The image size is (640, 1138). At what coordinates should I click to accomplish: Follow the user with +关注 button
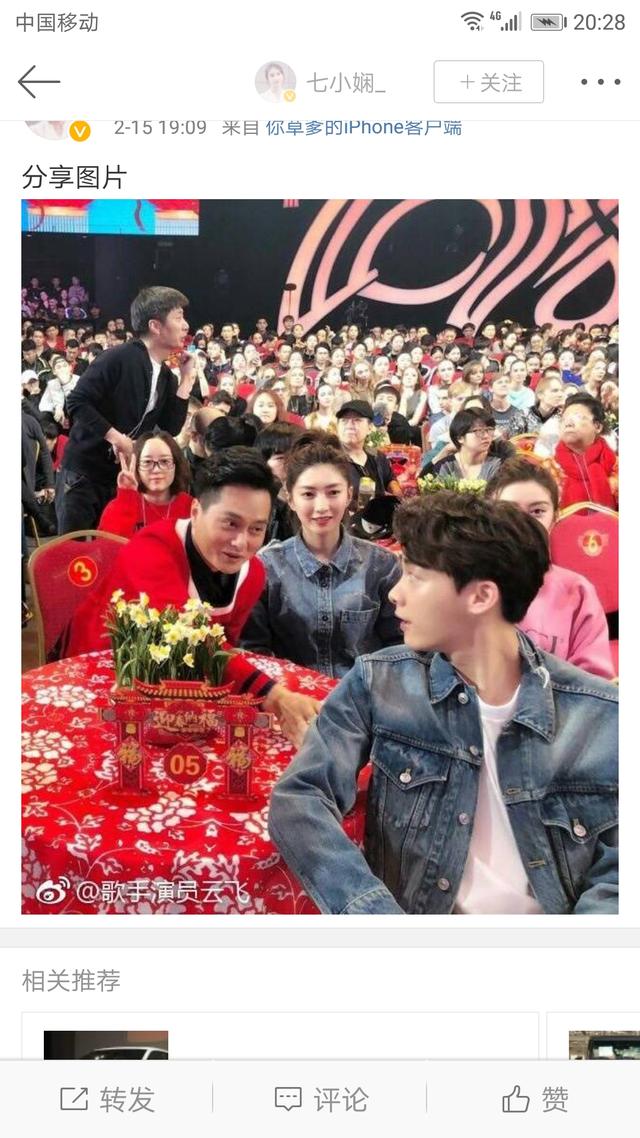[488, 82]
